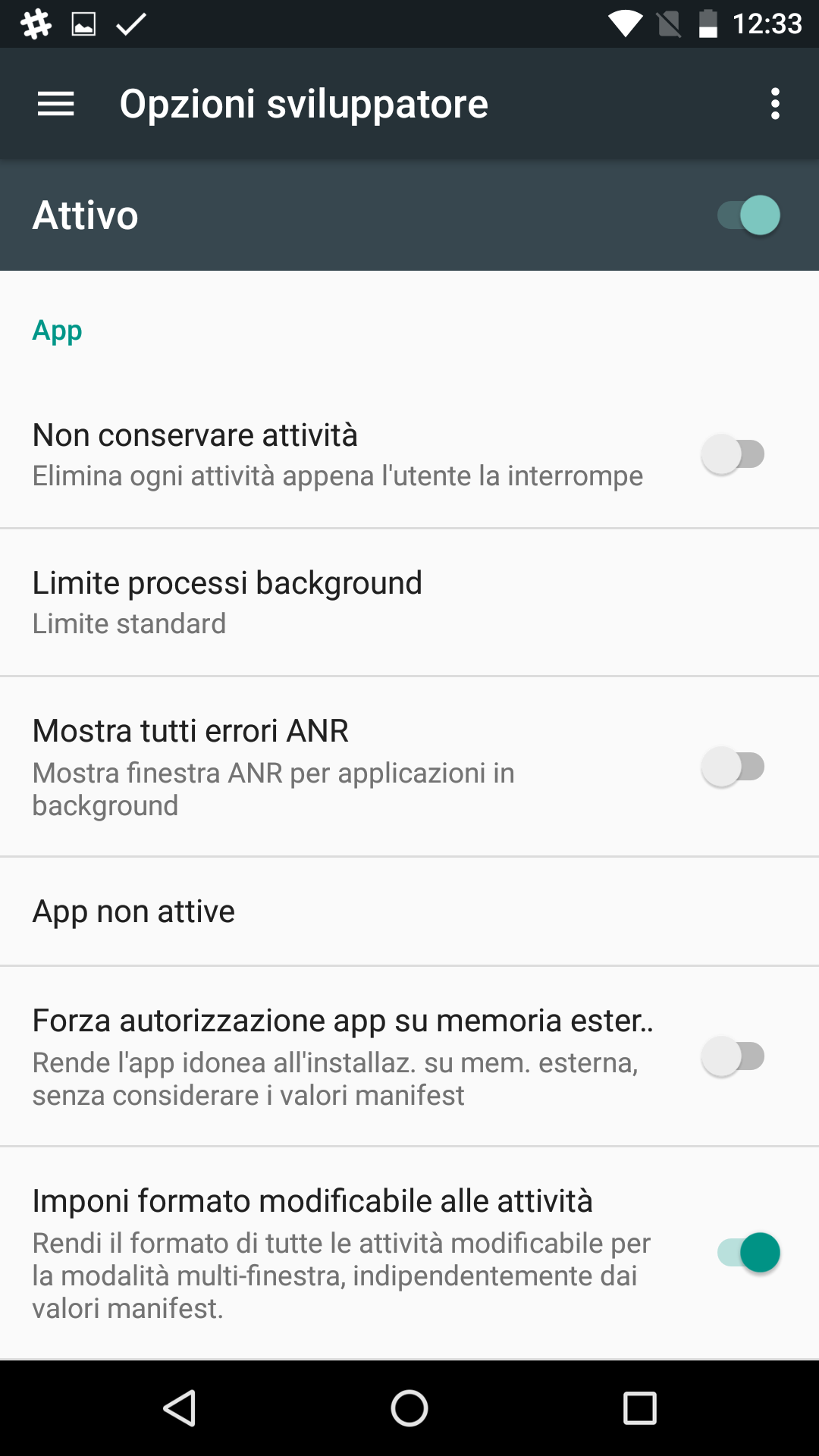
Task: Tap the system back button
Action: tap(180, 1408)
